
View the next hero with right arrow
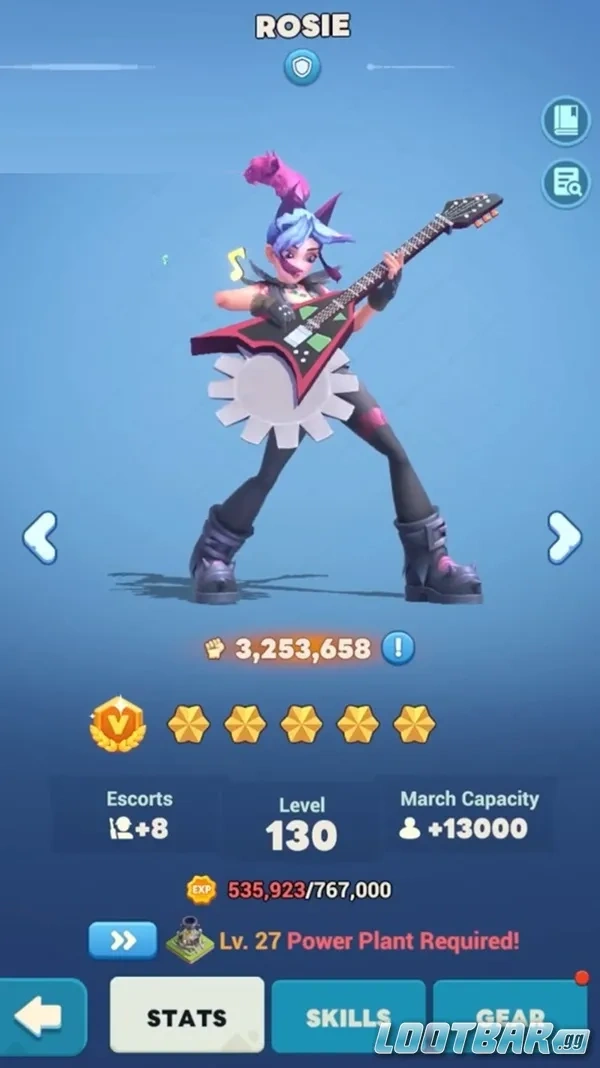pos(563,537)
